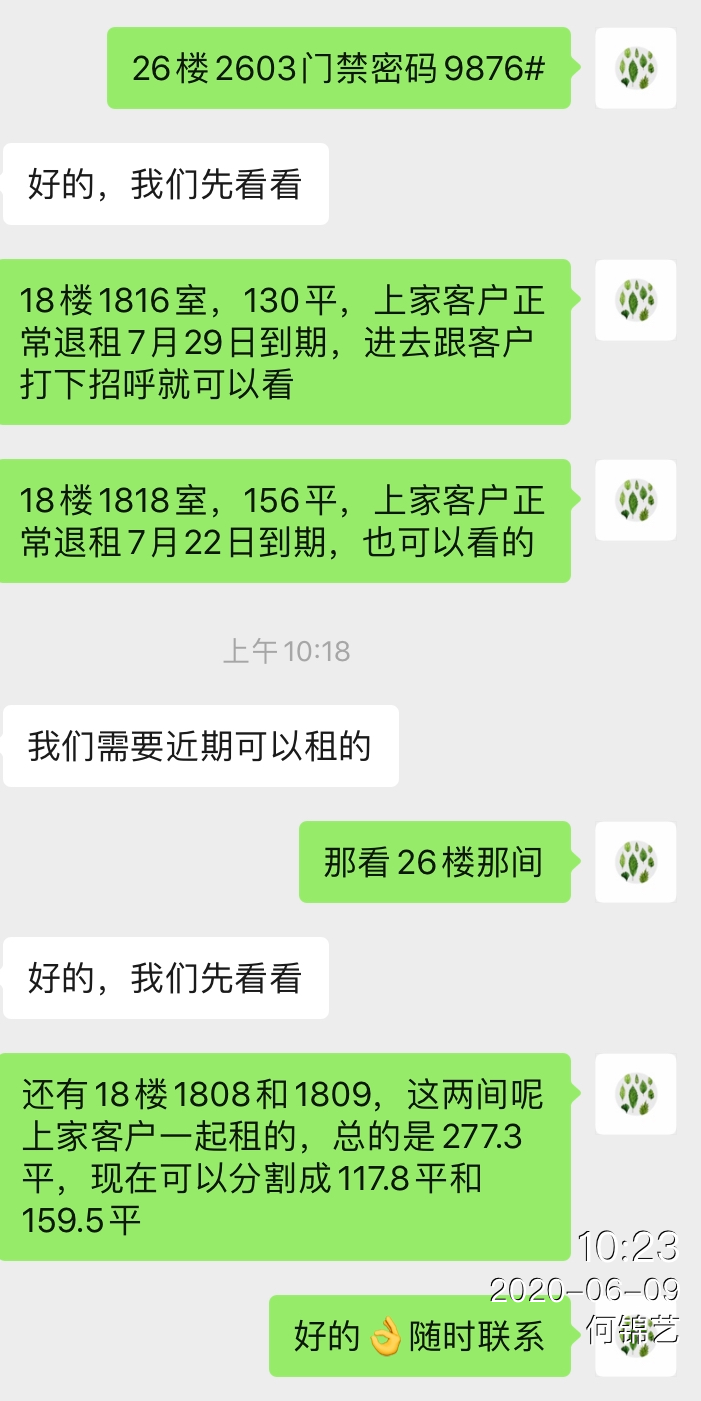
Task: Open sender's profile picture next to 1816室 message
Action: coord(635,300)
